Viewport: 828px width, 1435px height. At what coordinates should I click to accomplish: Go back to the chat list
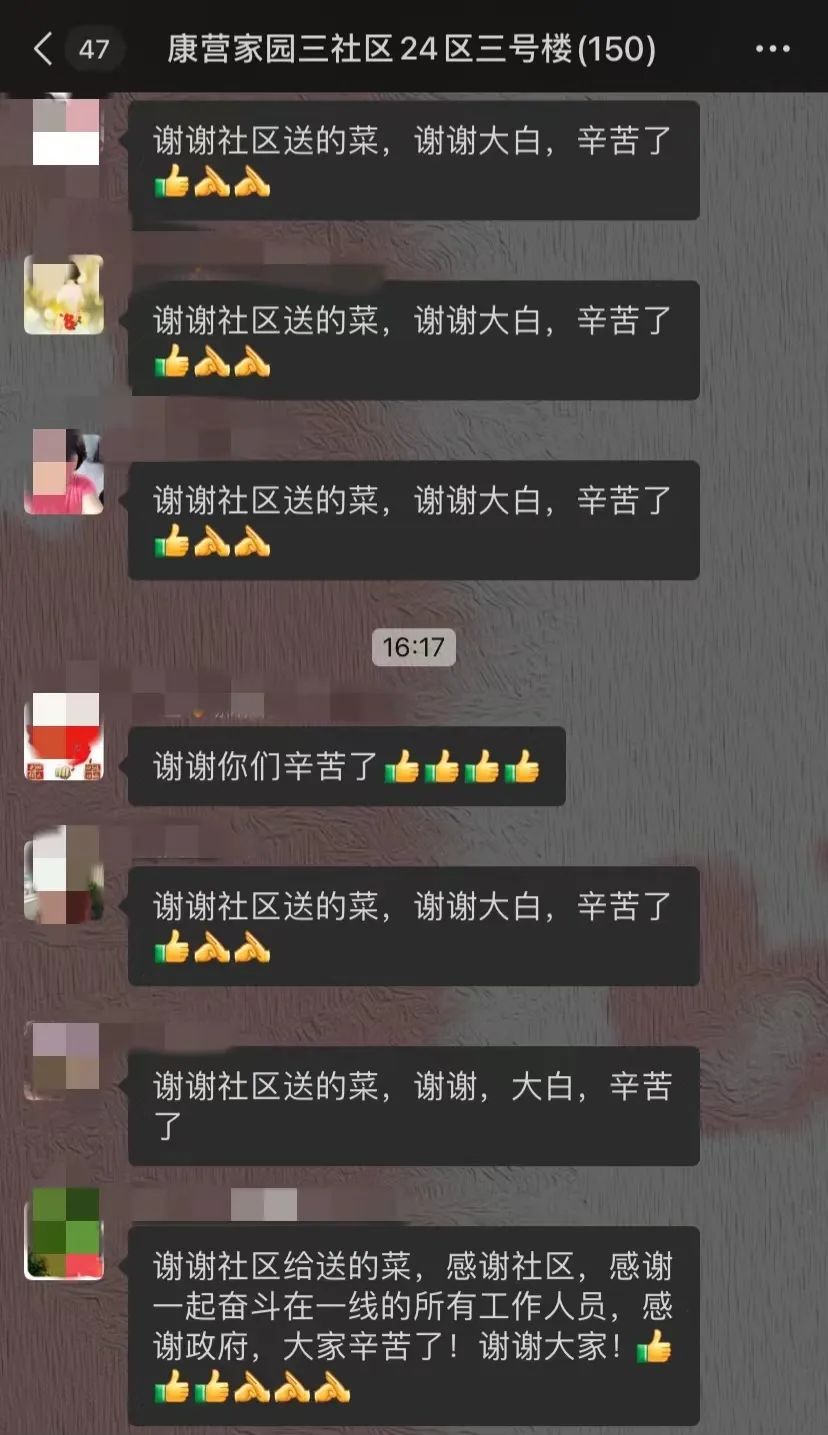coord(42,48)
